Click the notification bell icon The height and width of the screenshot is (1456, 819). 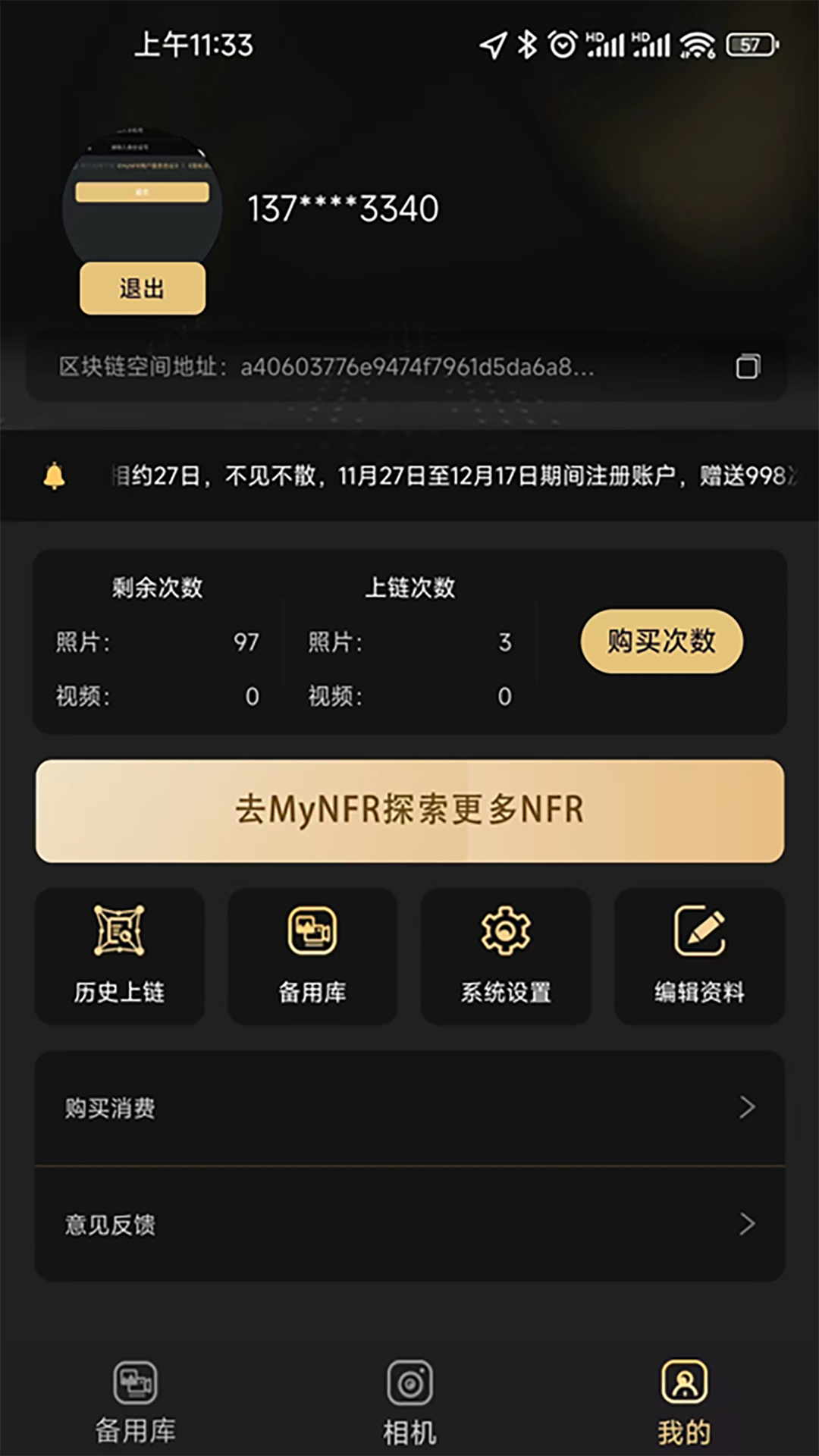53,476
